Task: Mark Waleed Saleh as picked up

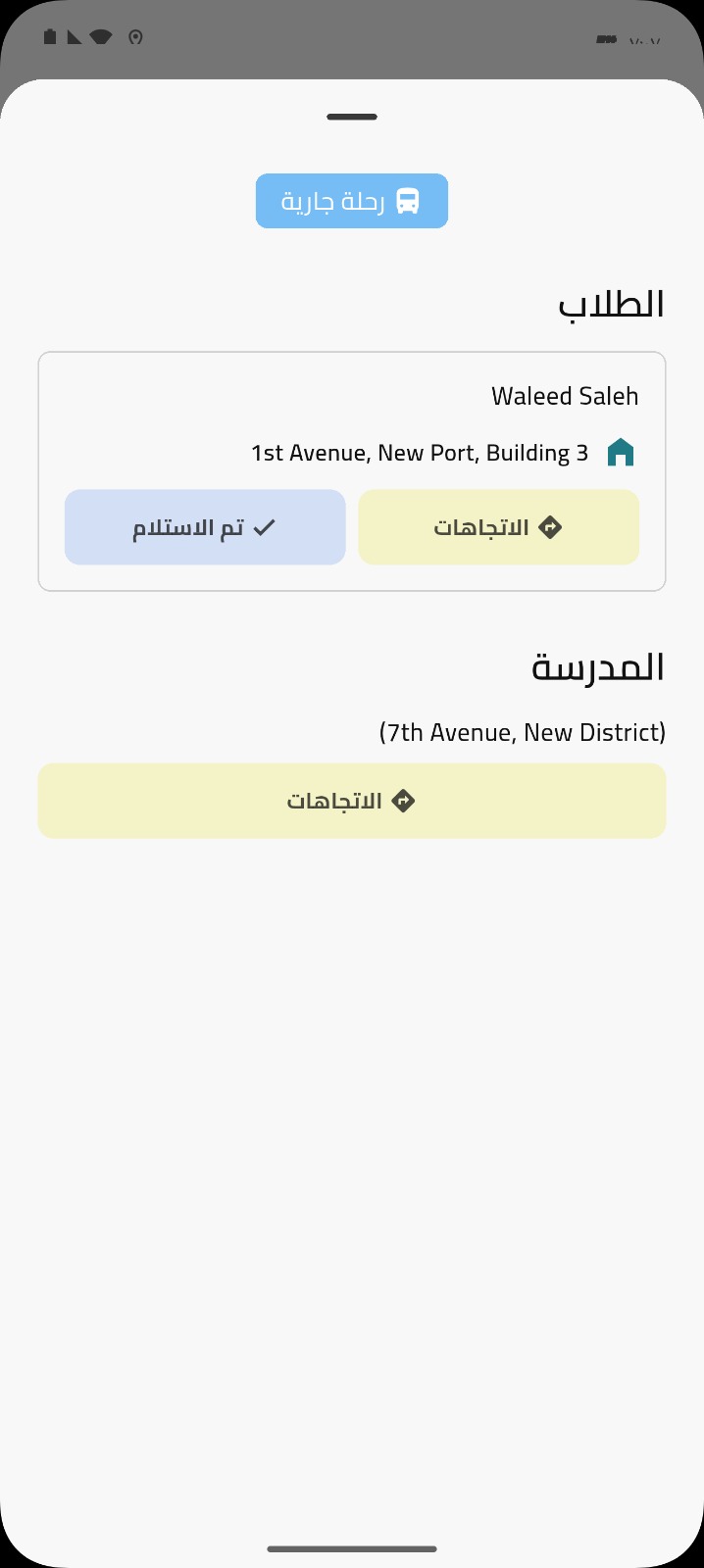Action: tap(205, 527)
